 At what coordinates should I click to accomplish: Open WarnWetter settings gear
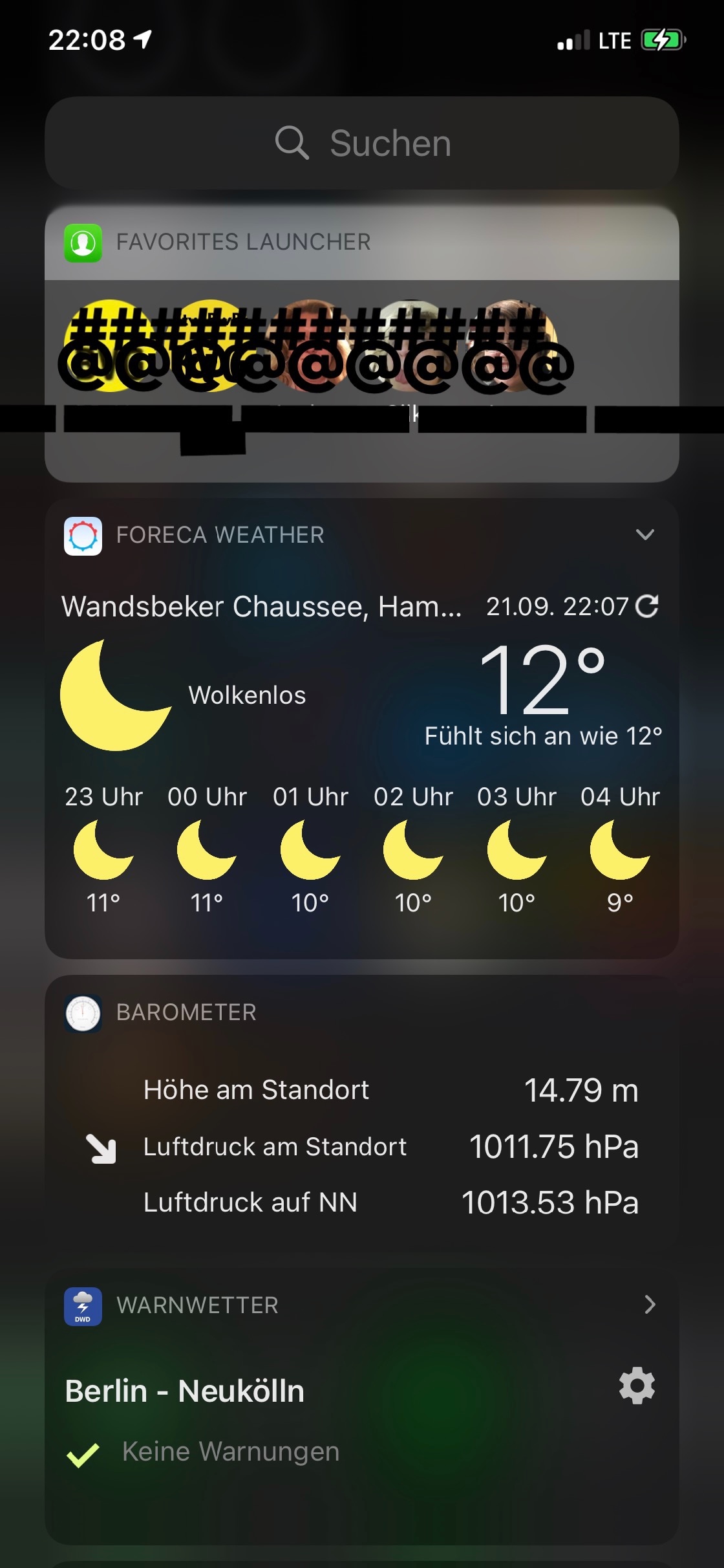pos(637,1386)
